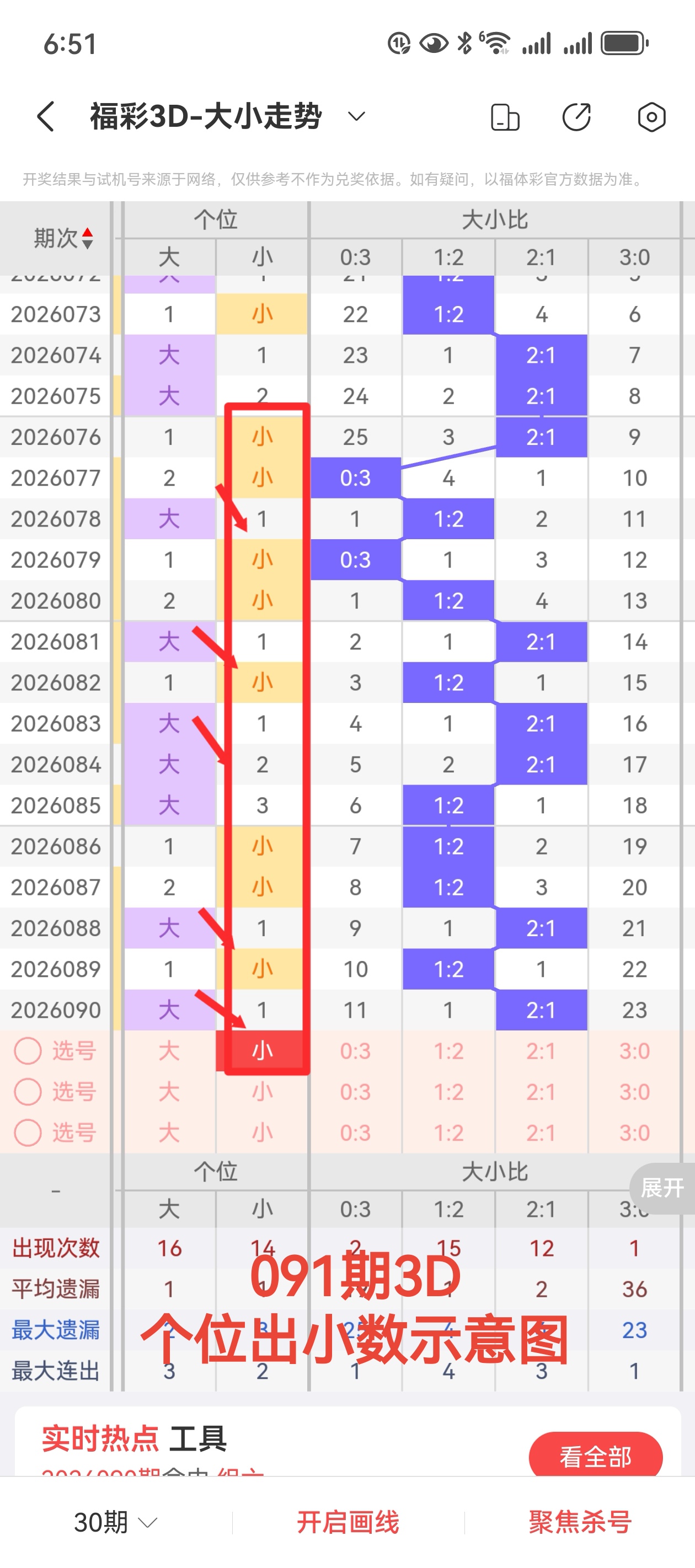This screenshot has height=1568, width=695.
Task: Share the trend chart
Action: tap(576, 117)
